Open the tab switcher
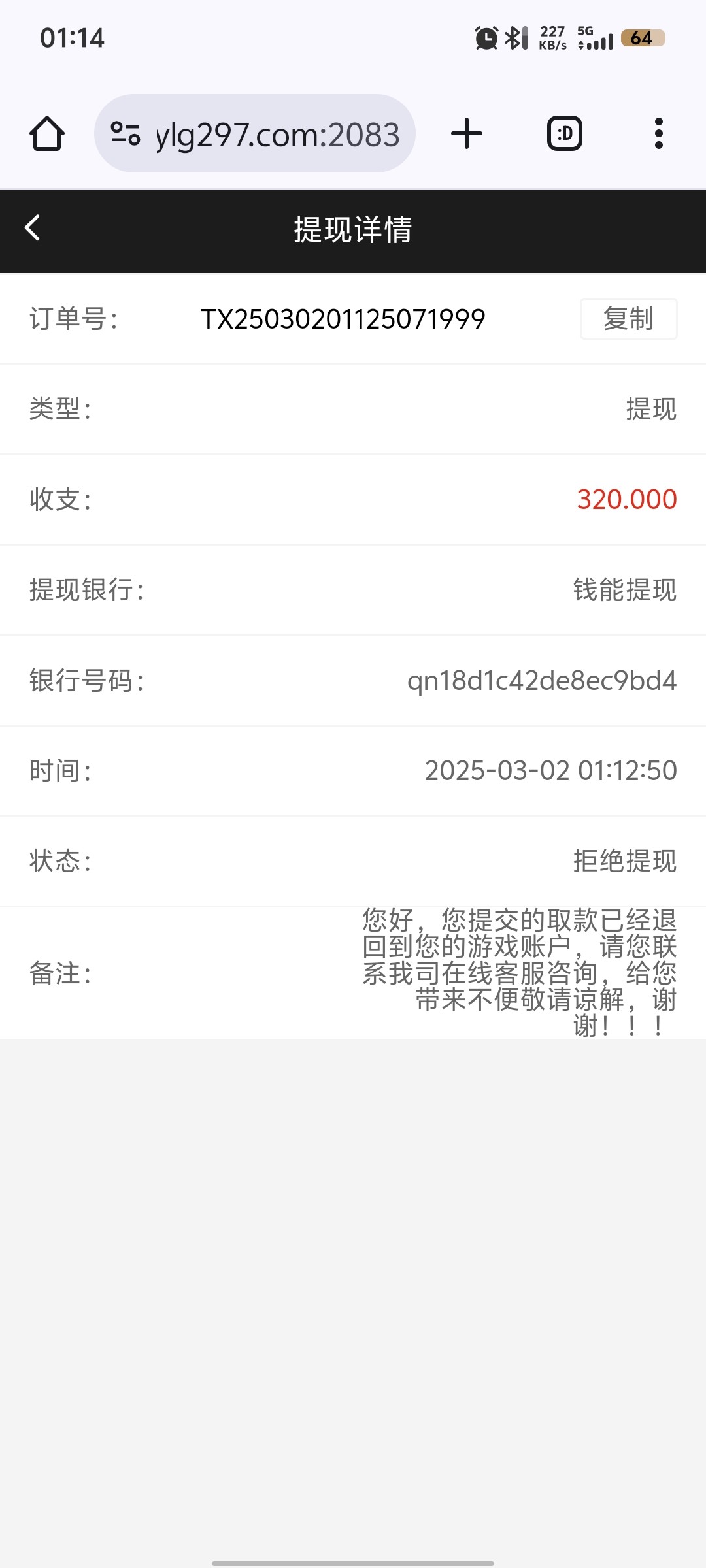The height and width of the screenshot is (1568, 706). pyautogui.click(x=564, y=134)
